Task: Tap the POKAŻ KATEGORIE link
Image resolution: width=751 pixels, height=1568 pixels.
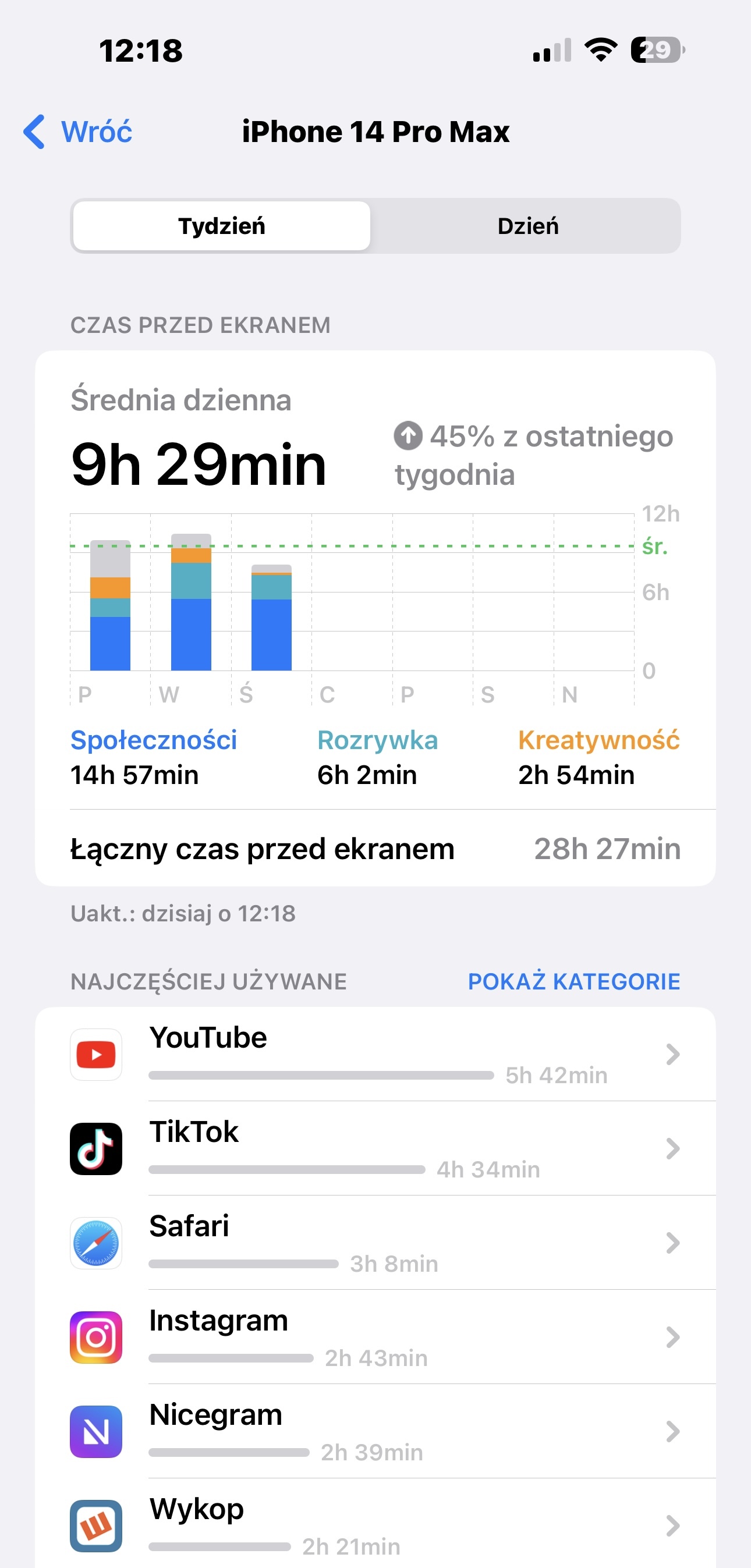Action: (573, 981)
